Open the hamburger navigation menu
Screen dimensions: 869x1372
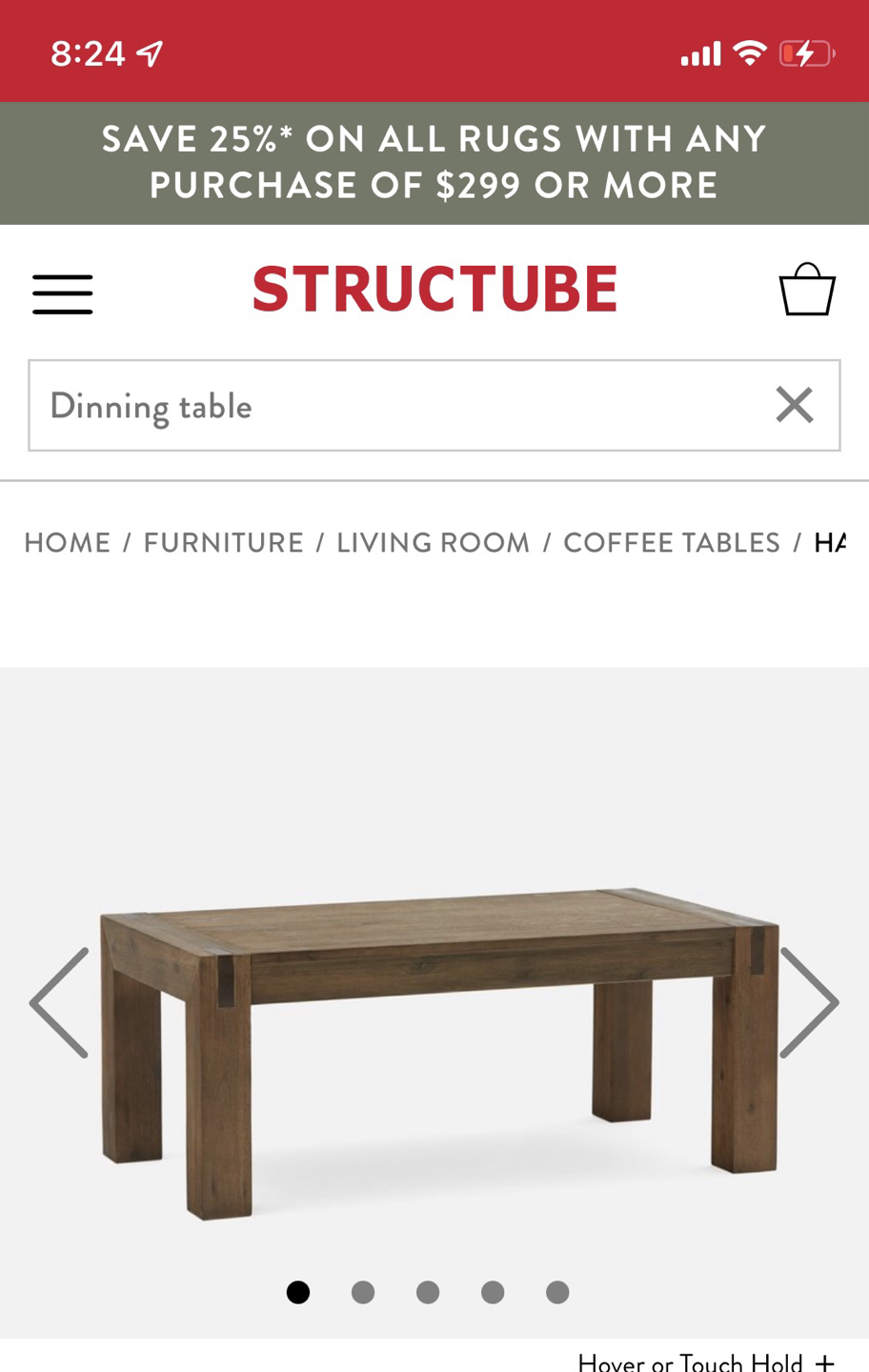(62, 293)
